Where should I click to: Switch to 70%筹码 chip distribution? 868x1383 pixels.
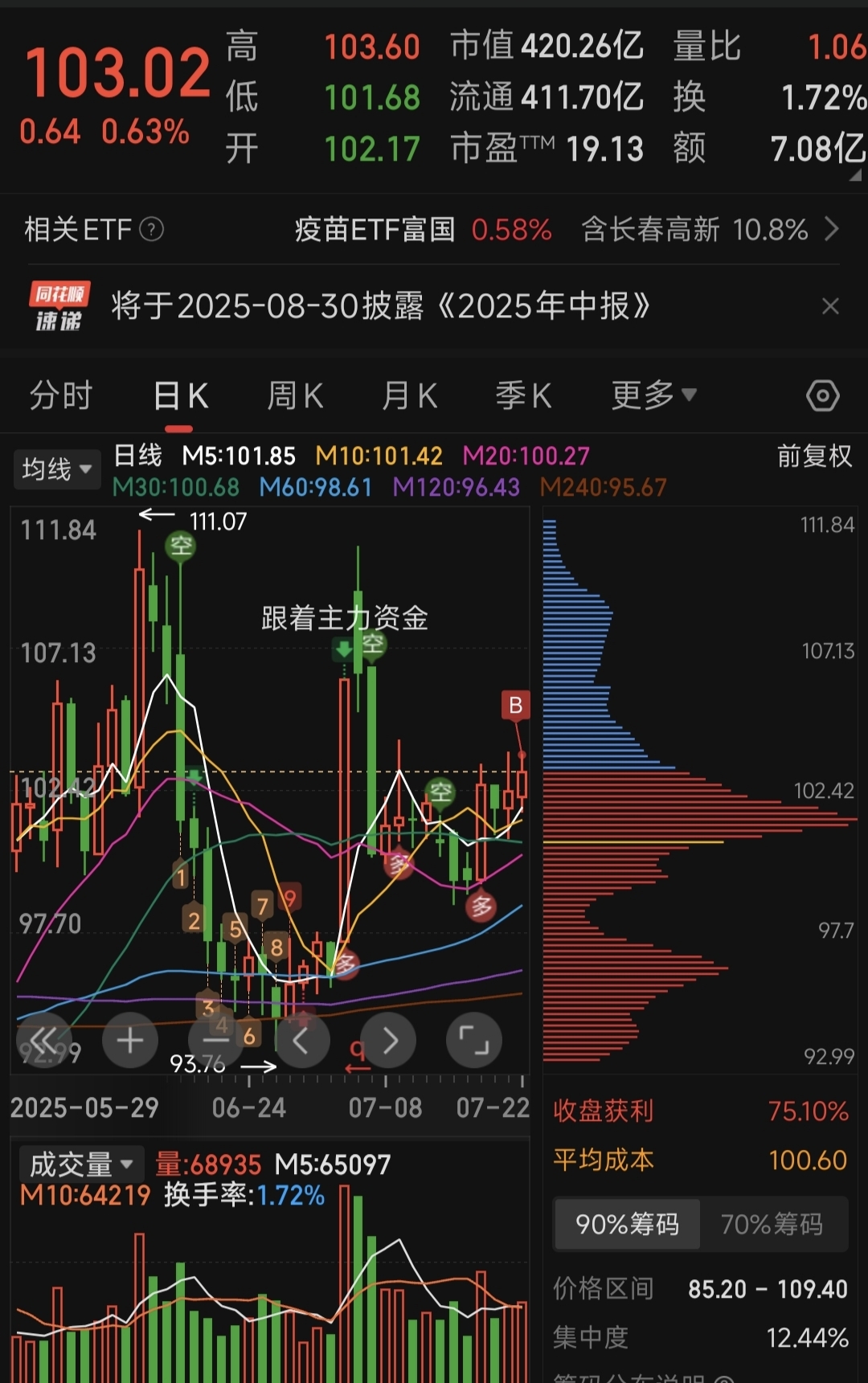coord(774,1225)
